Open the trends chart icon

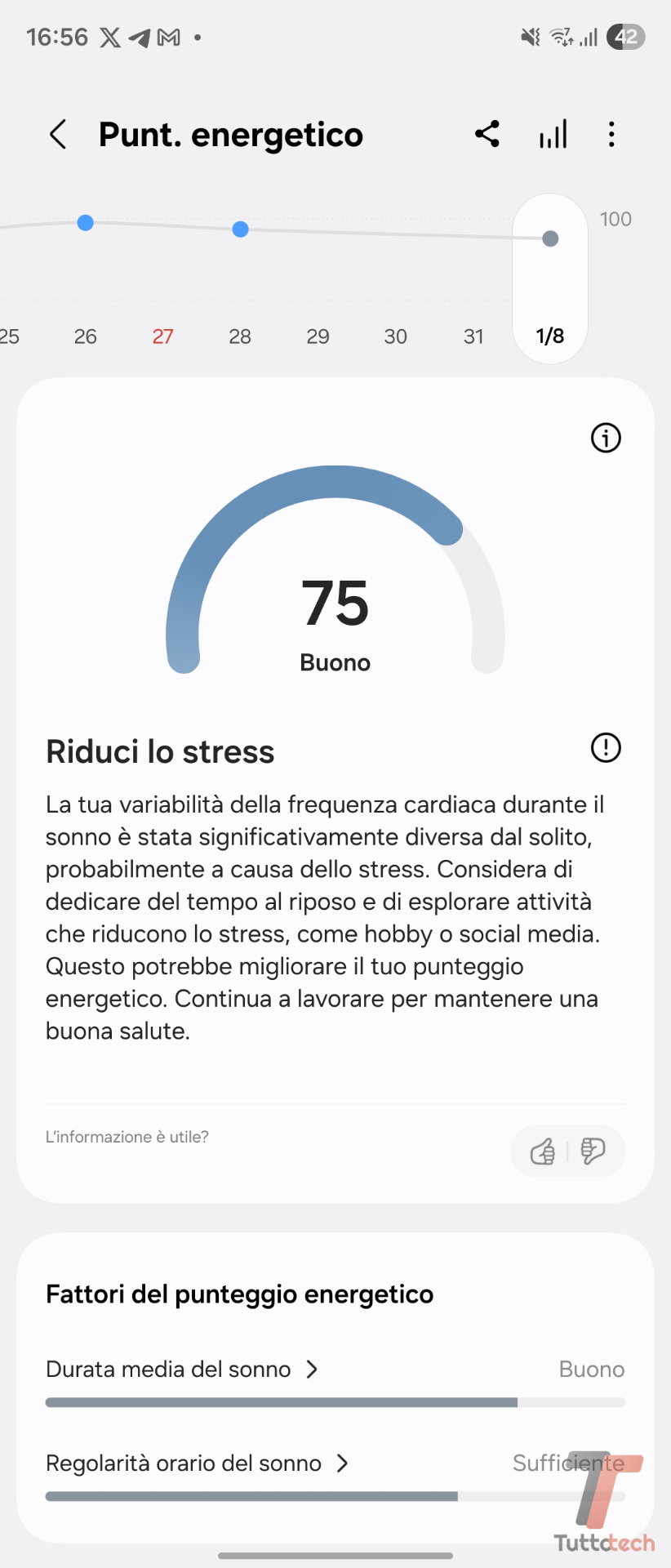pos(553,135)
